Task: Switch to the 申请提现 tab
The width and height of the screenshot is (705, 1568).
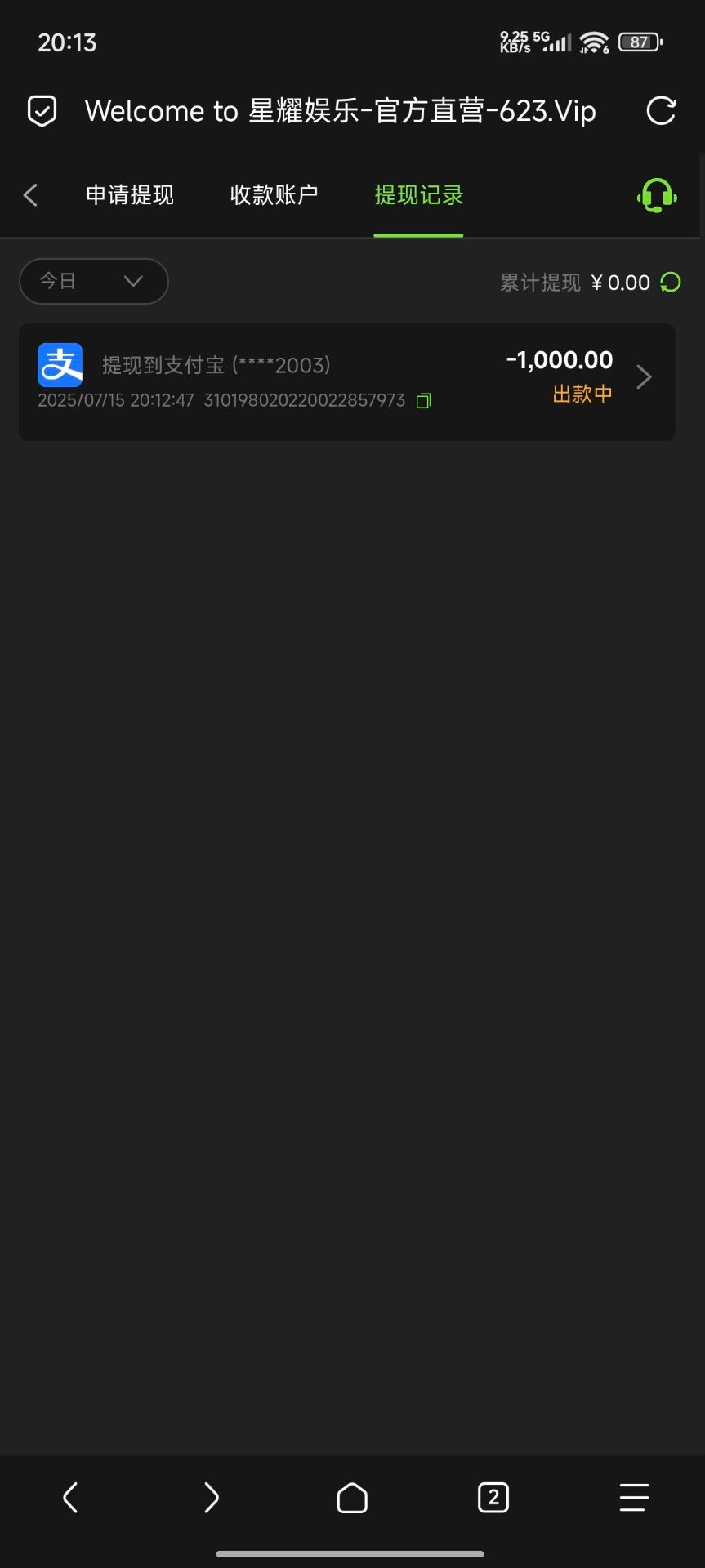Action: pyautogui.click(x=130, y=195)
